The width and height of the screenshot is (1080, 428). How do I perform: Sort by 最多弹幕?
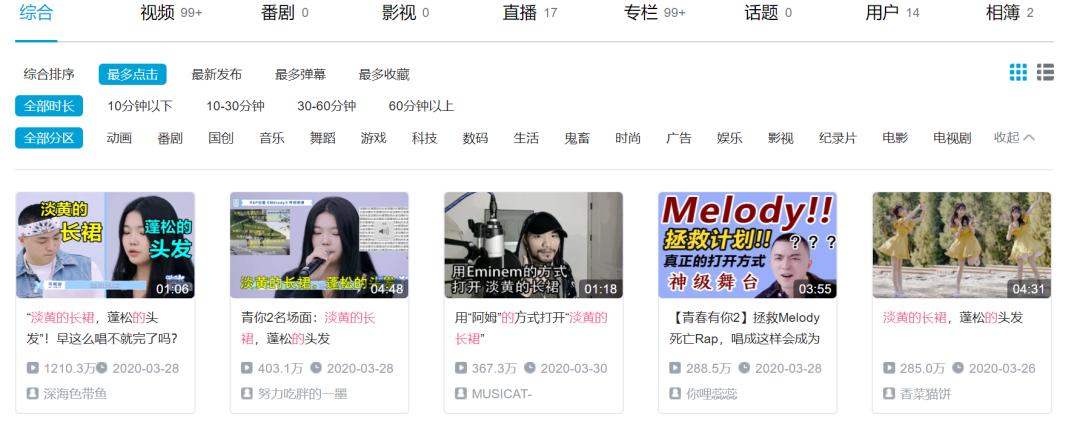(300, 74)
